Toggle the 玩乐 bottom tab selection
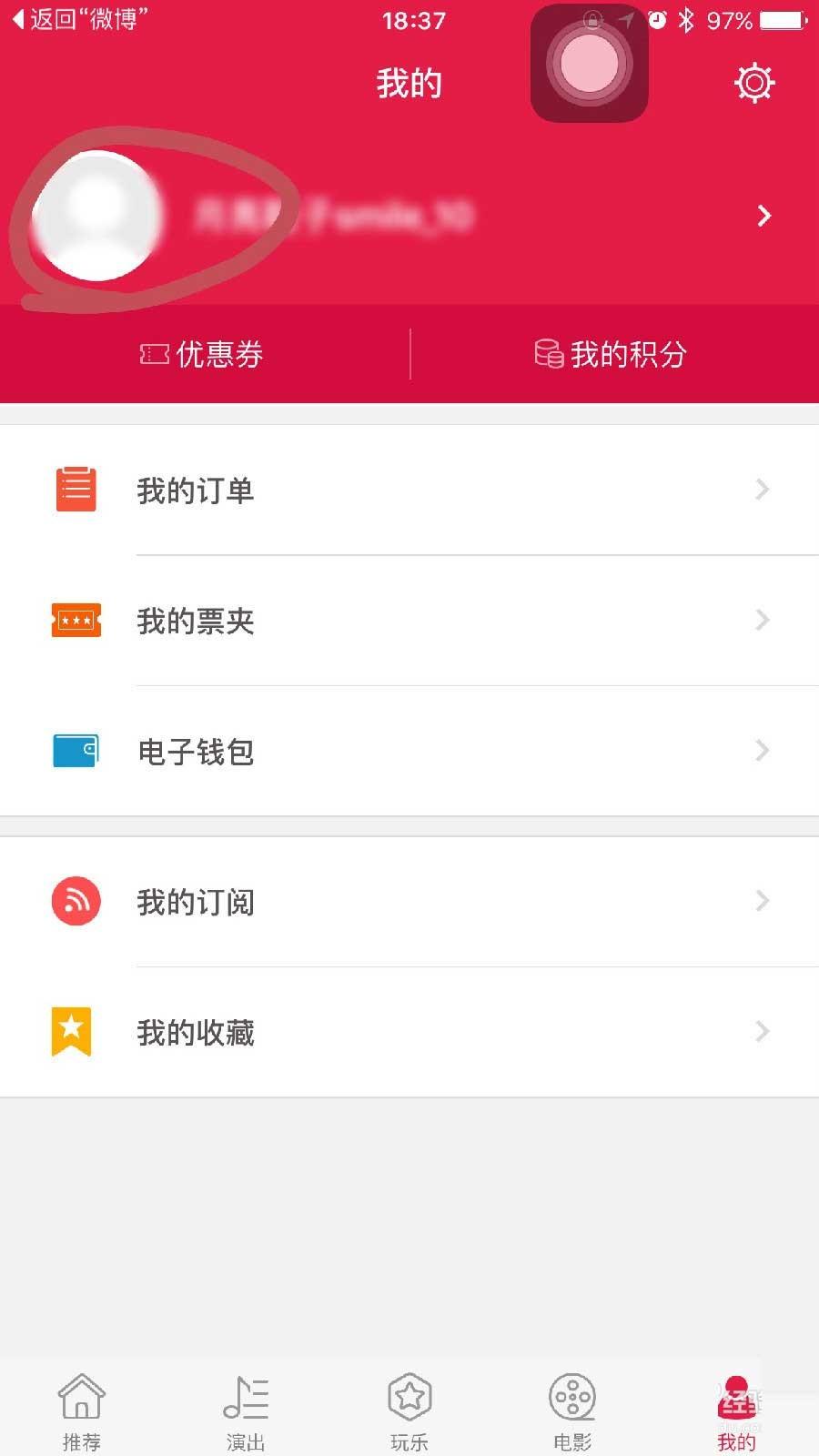Viewport: 819px width, 1456px height. tap(409, 1409)
